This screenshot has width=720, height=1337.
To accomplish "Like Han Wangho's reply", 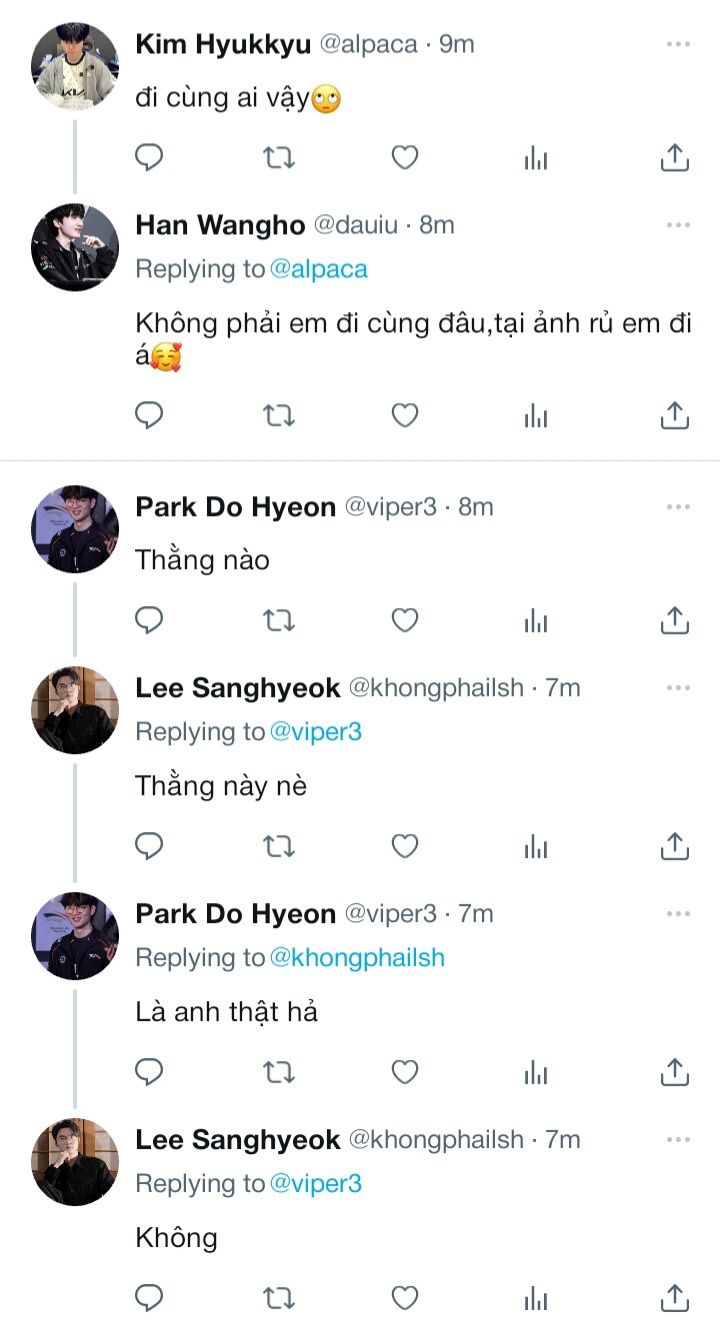I will point(404,414).
